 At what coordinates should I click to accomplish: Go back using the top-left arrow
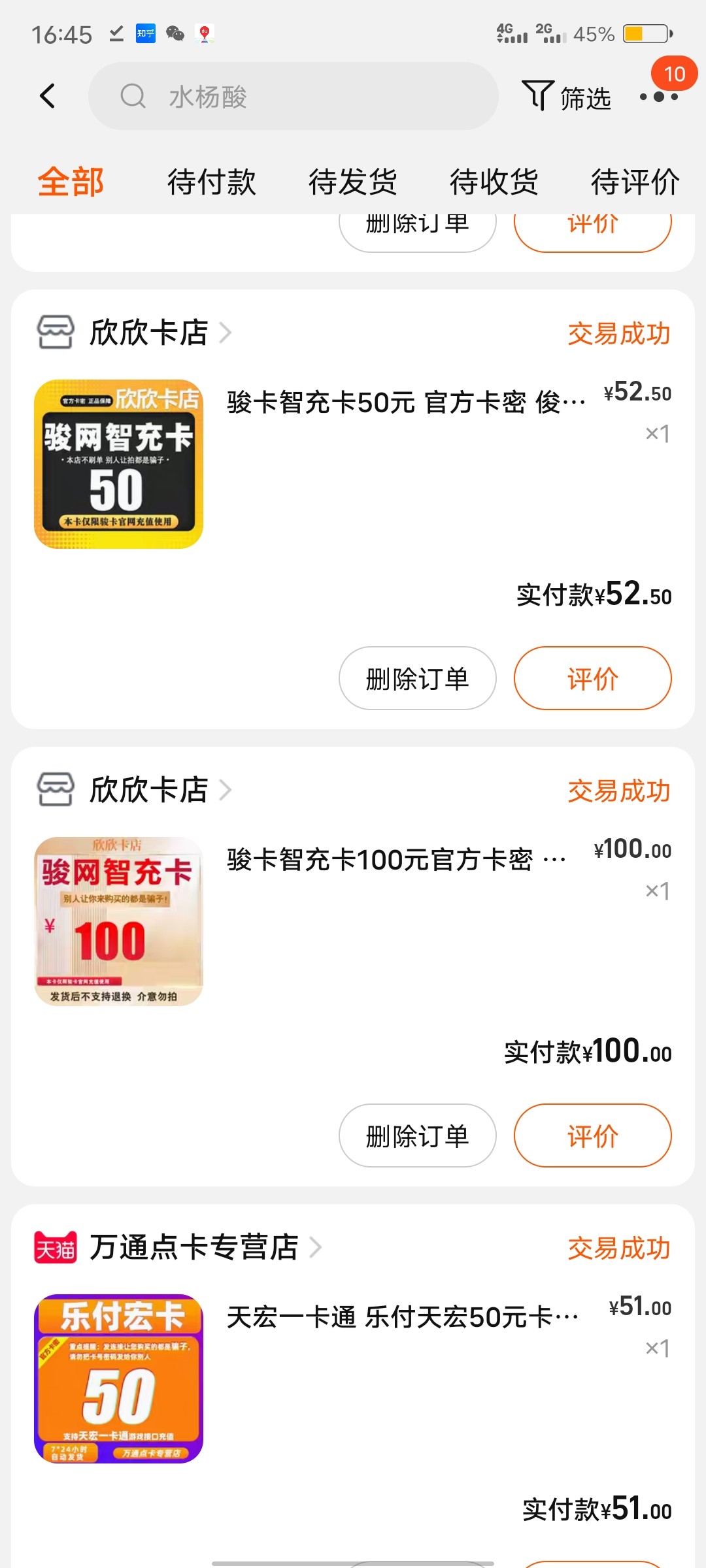[47, 96]
